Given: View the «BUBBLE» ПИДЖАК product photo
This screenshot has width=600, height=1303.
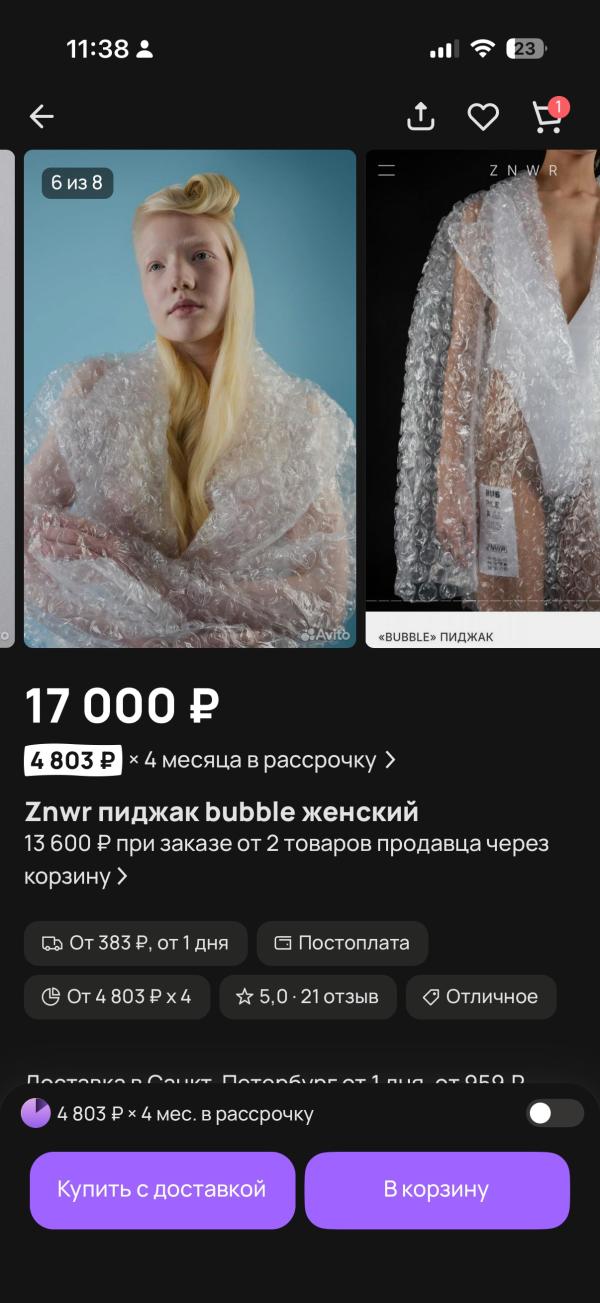Looking at the screenshot, I should point(482,398).
